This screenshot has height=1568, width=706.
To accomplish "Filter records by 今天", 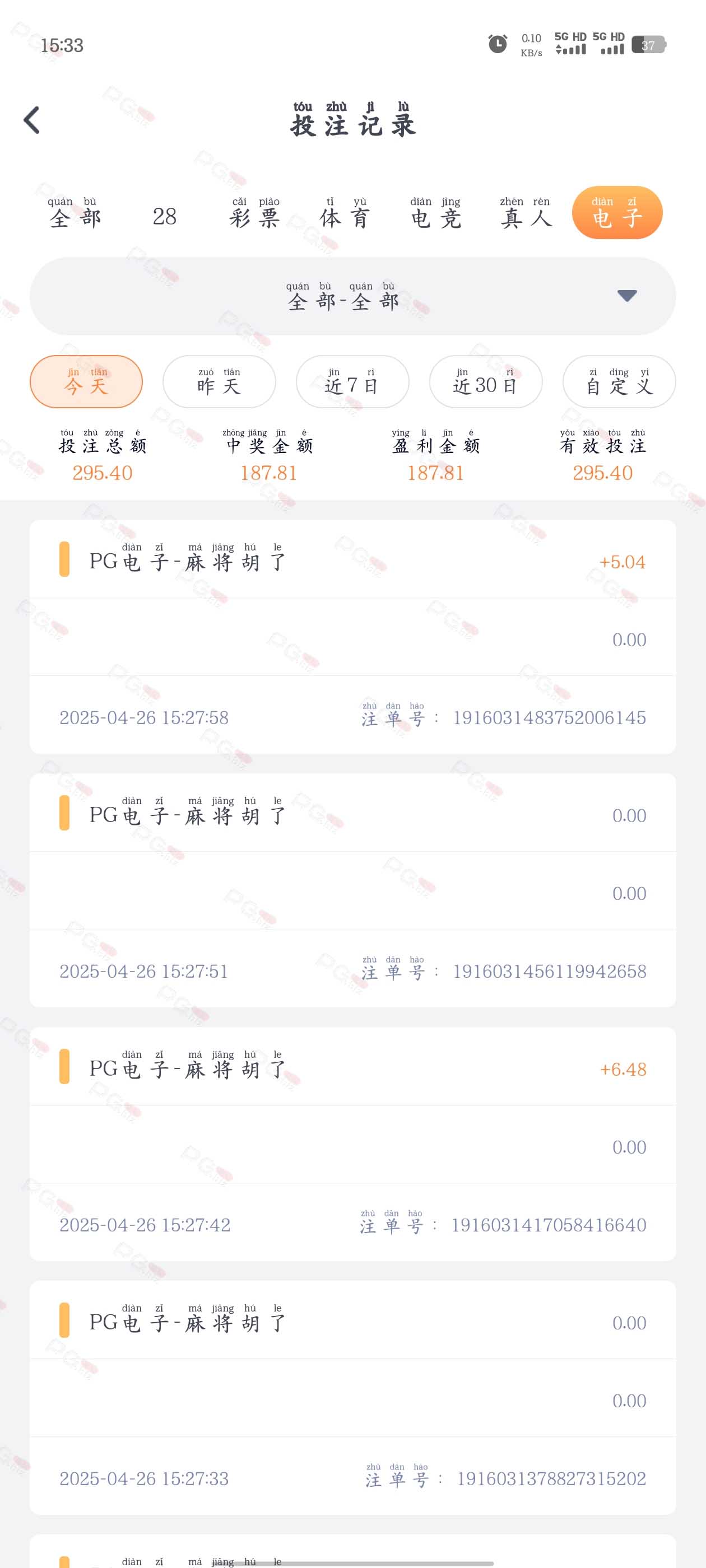I will [x=86, y=382].
